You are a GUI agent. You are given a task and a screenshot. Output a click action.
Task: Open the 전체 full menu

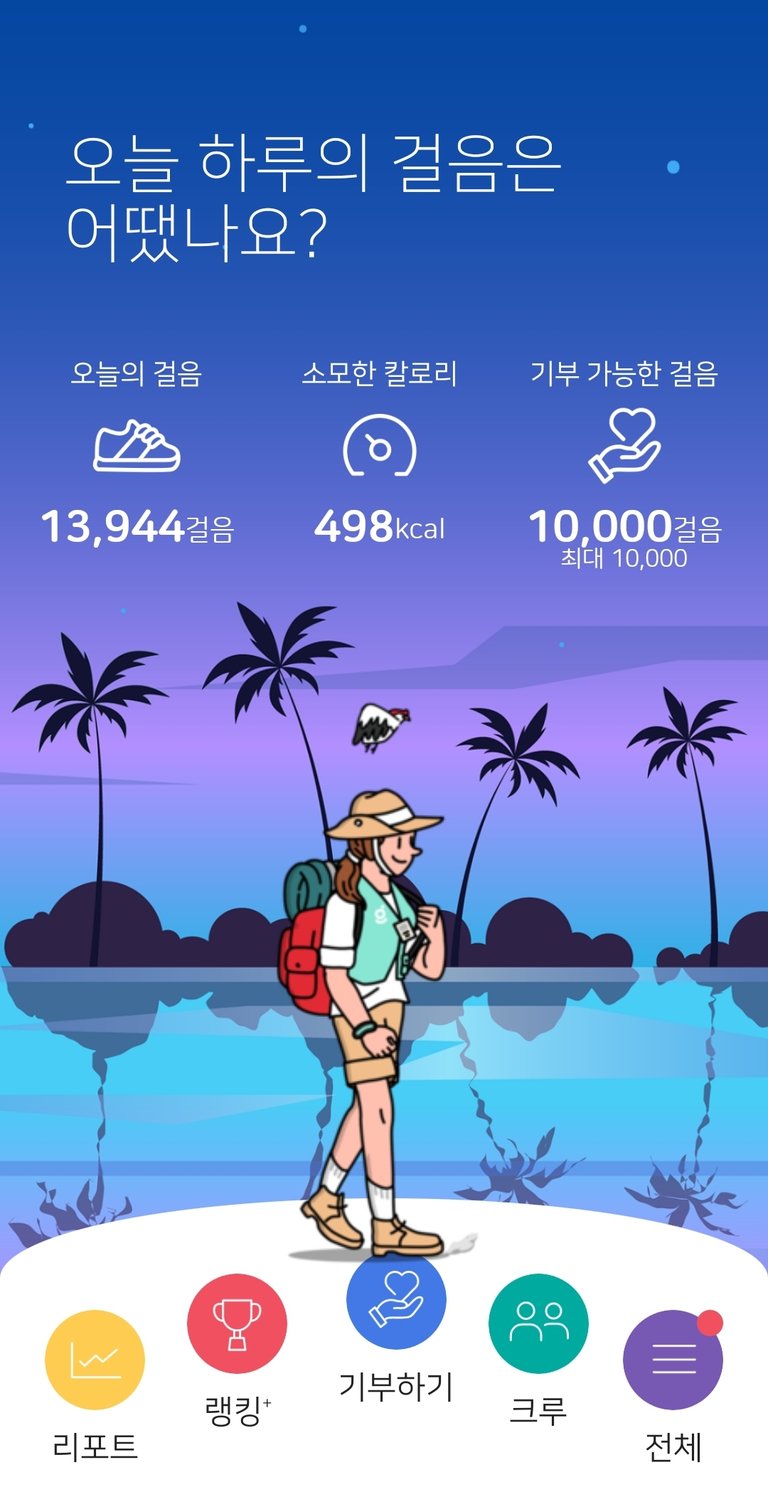click(x=672, y=1360)
